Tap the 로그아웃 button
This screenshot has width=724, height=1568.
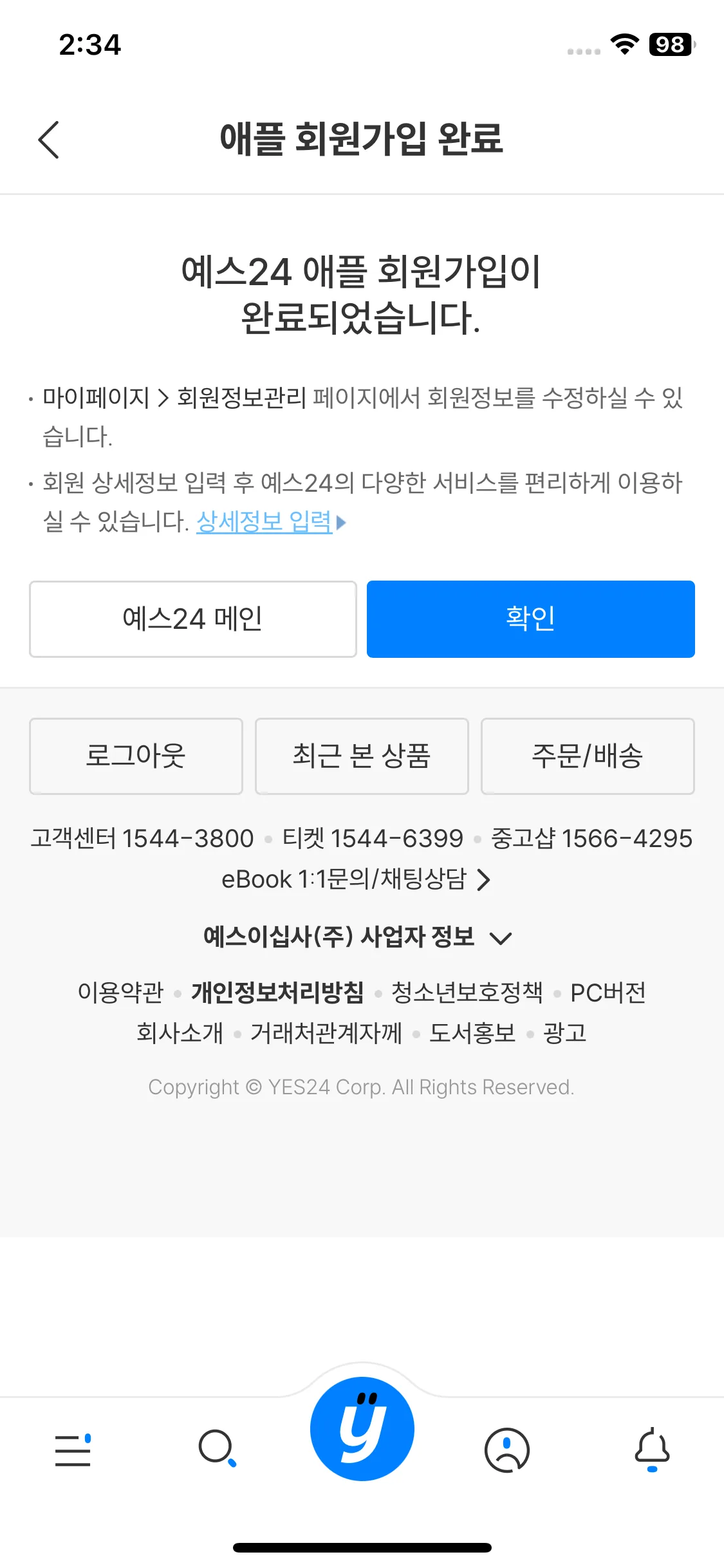click(x=136, y=756)
